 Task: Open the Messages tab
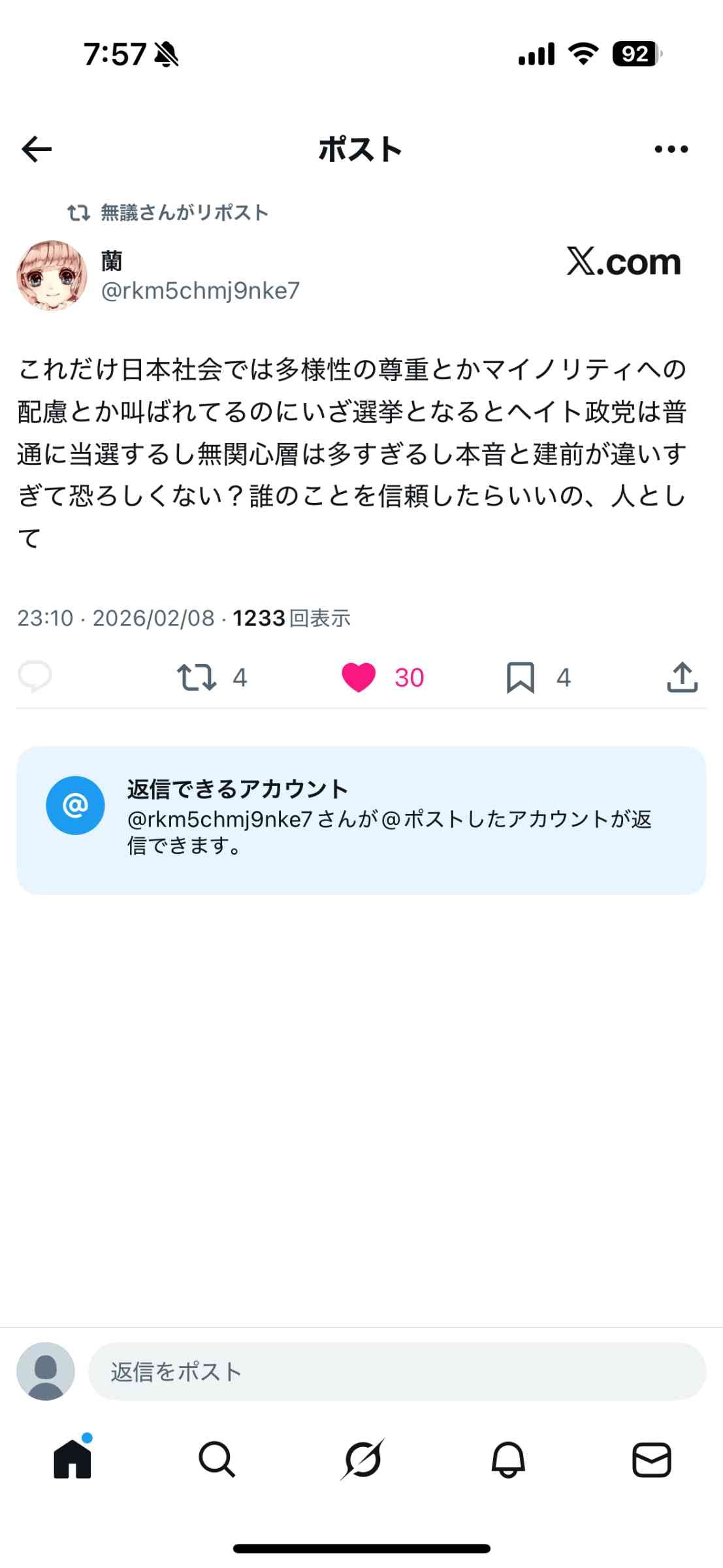(x=652, y=1459)
